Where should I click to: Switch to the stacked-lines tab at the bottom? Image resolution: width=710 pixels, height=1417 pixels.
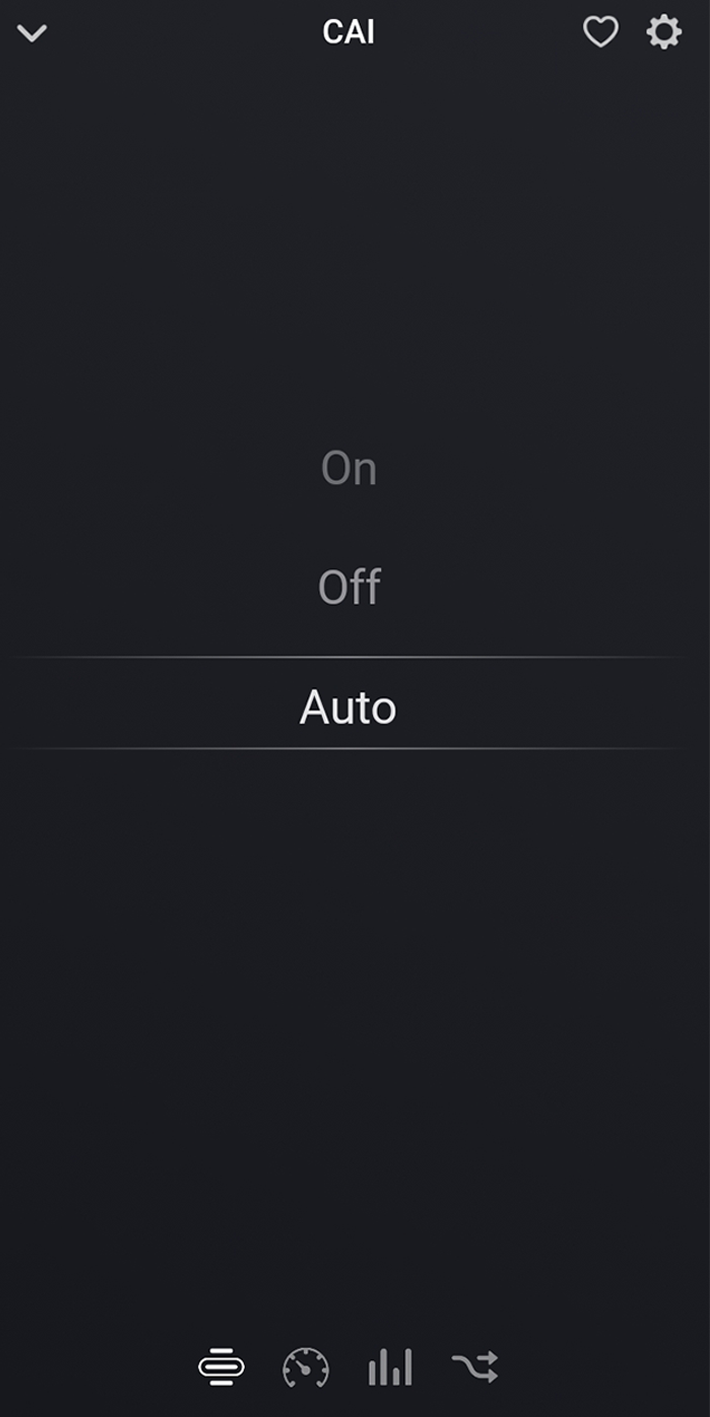click(221, 1367)
